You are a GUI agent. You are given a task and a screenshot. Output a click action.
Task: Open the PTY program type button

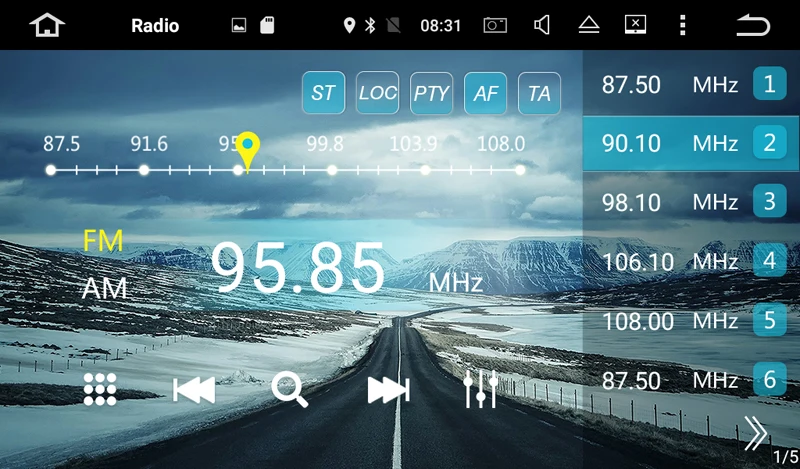(432, 93)
